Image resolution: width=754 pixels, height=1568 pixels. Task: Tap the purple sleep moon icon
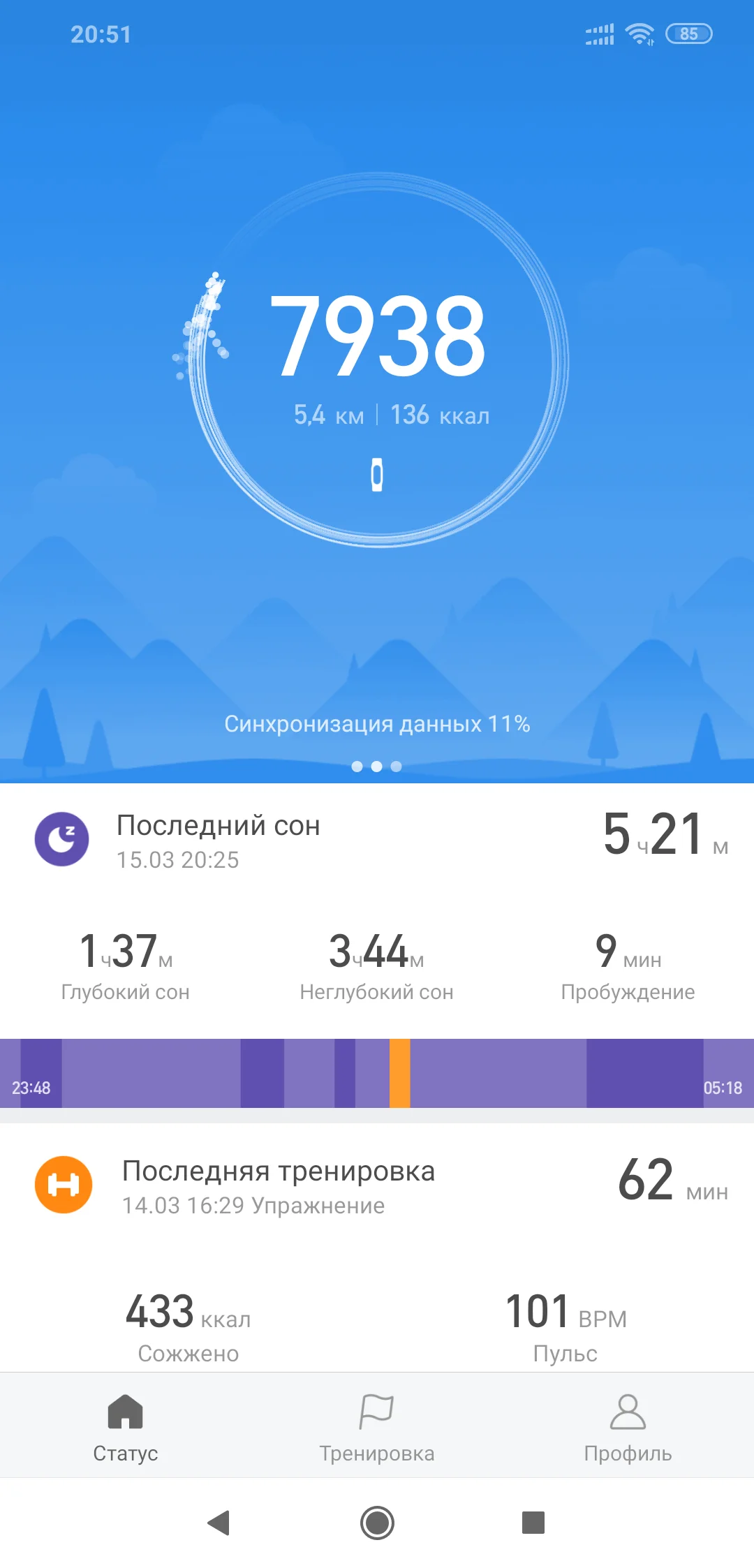click(62, 839)
